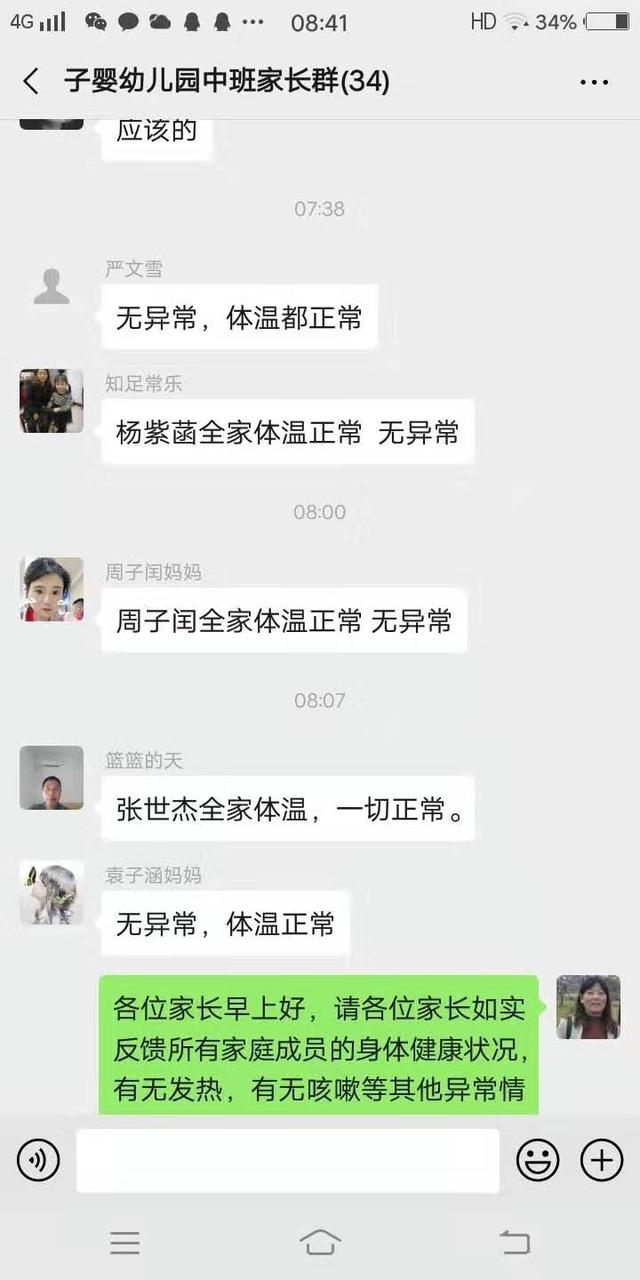Open own avatar beside green message
Viewport: 640px width, 1280px height.
click(588, 1007)
